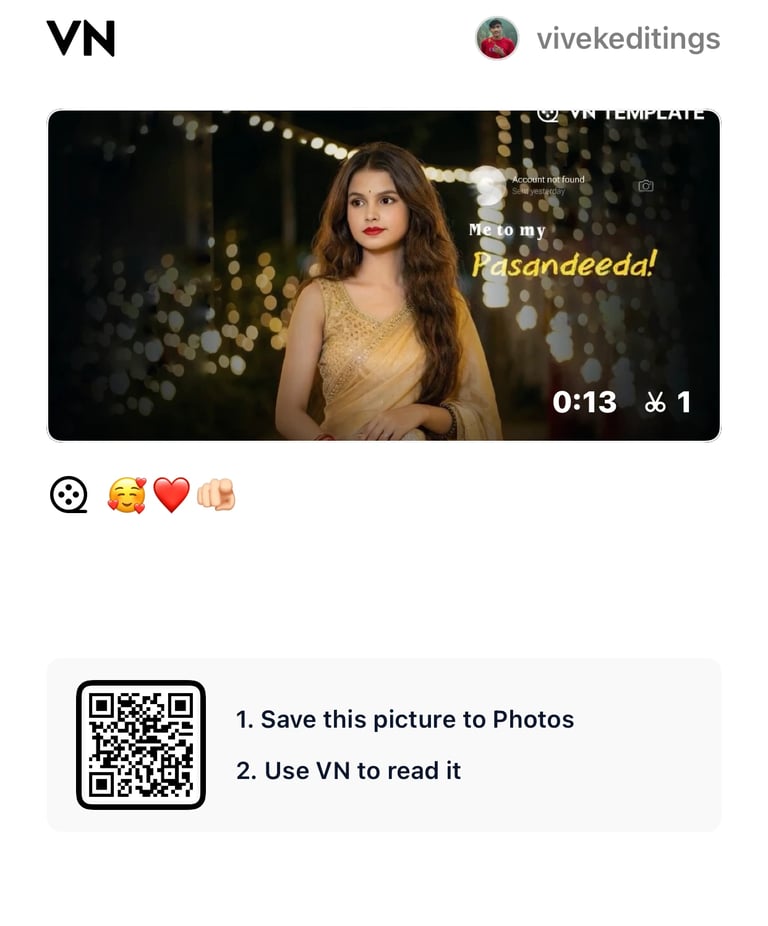This screenshot has height=926, width=768.
Task: Scan the QR code in the bottom panel
Action: click(x=142, y=742)
